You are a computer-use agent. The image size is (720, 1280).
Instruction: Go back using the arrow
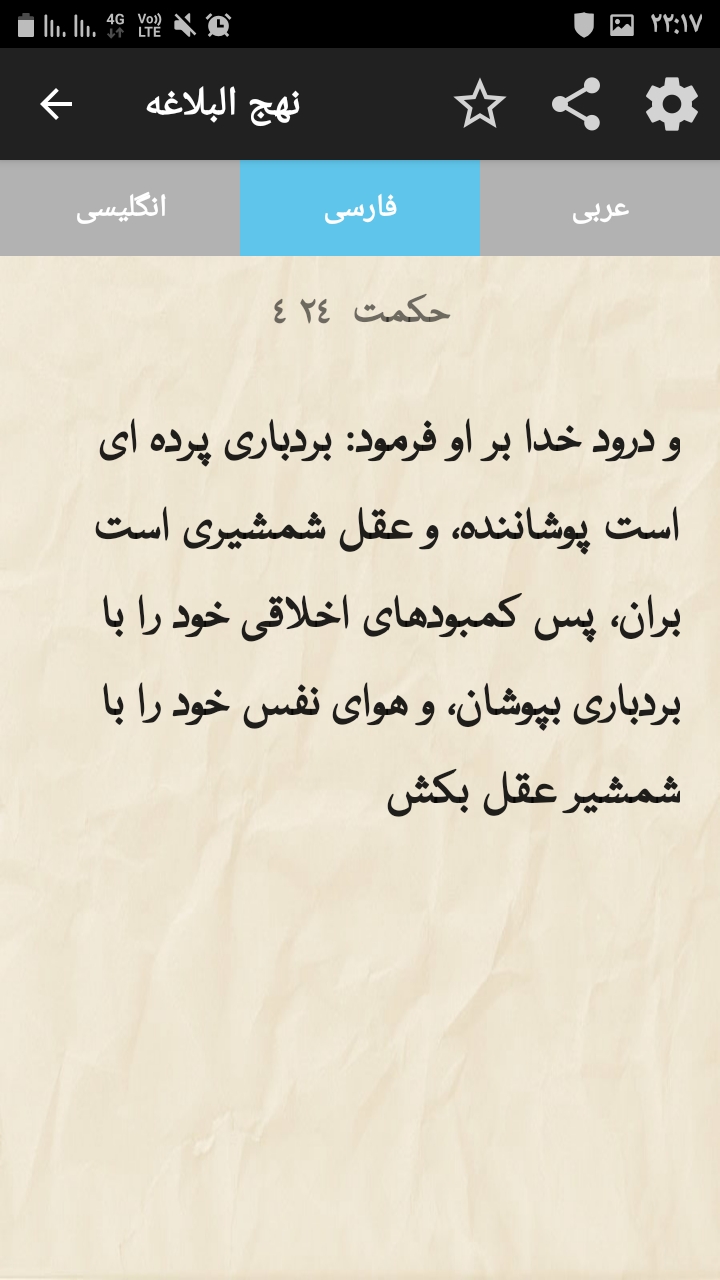[56, 104]
